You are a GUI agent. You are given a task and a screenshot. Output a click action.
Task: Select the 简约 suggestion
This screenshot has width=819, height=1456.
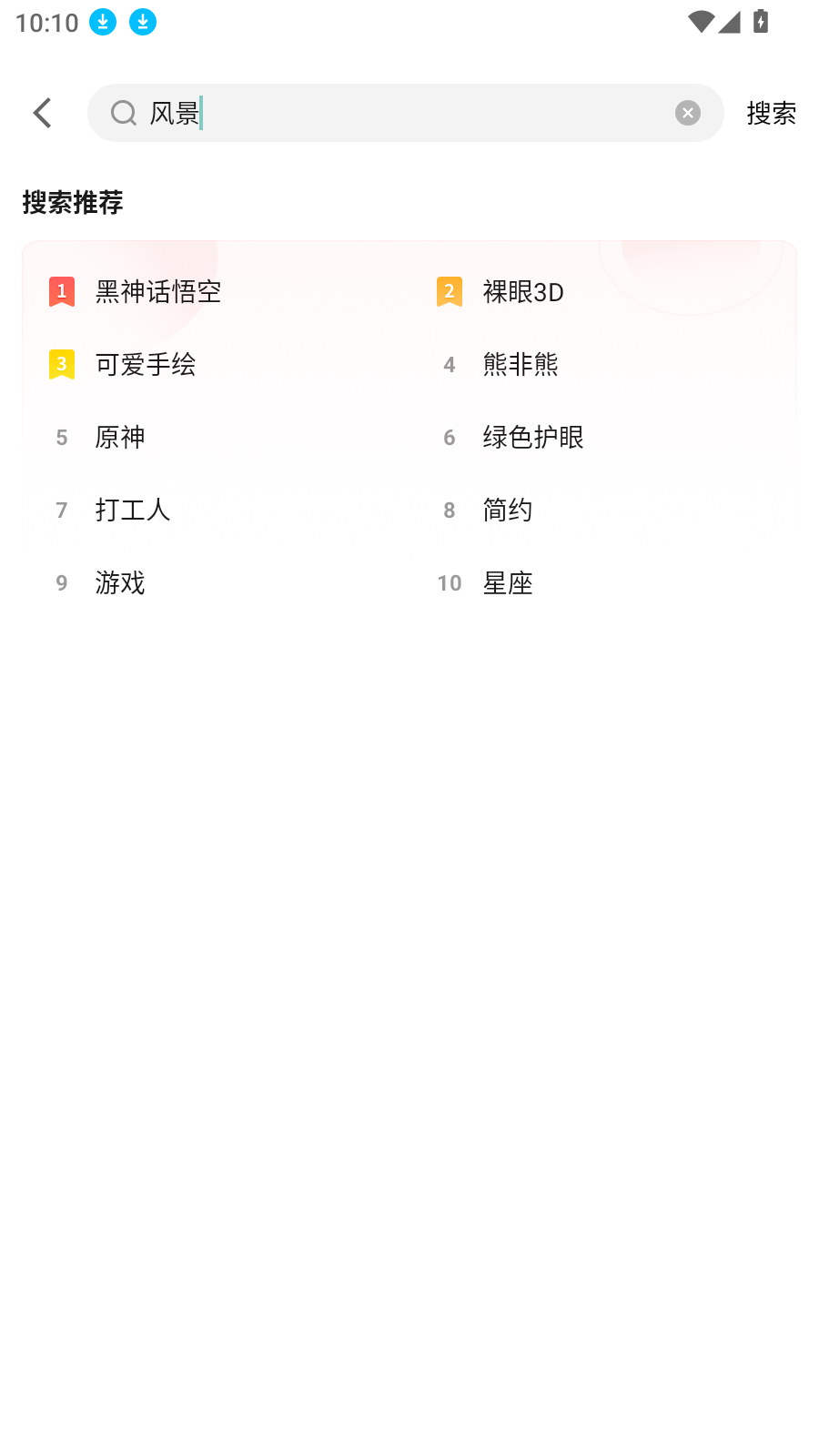(x=507, y=511)
